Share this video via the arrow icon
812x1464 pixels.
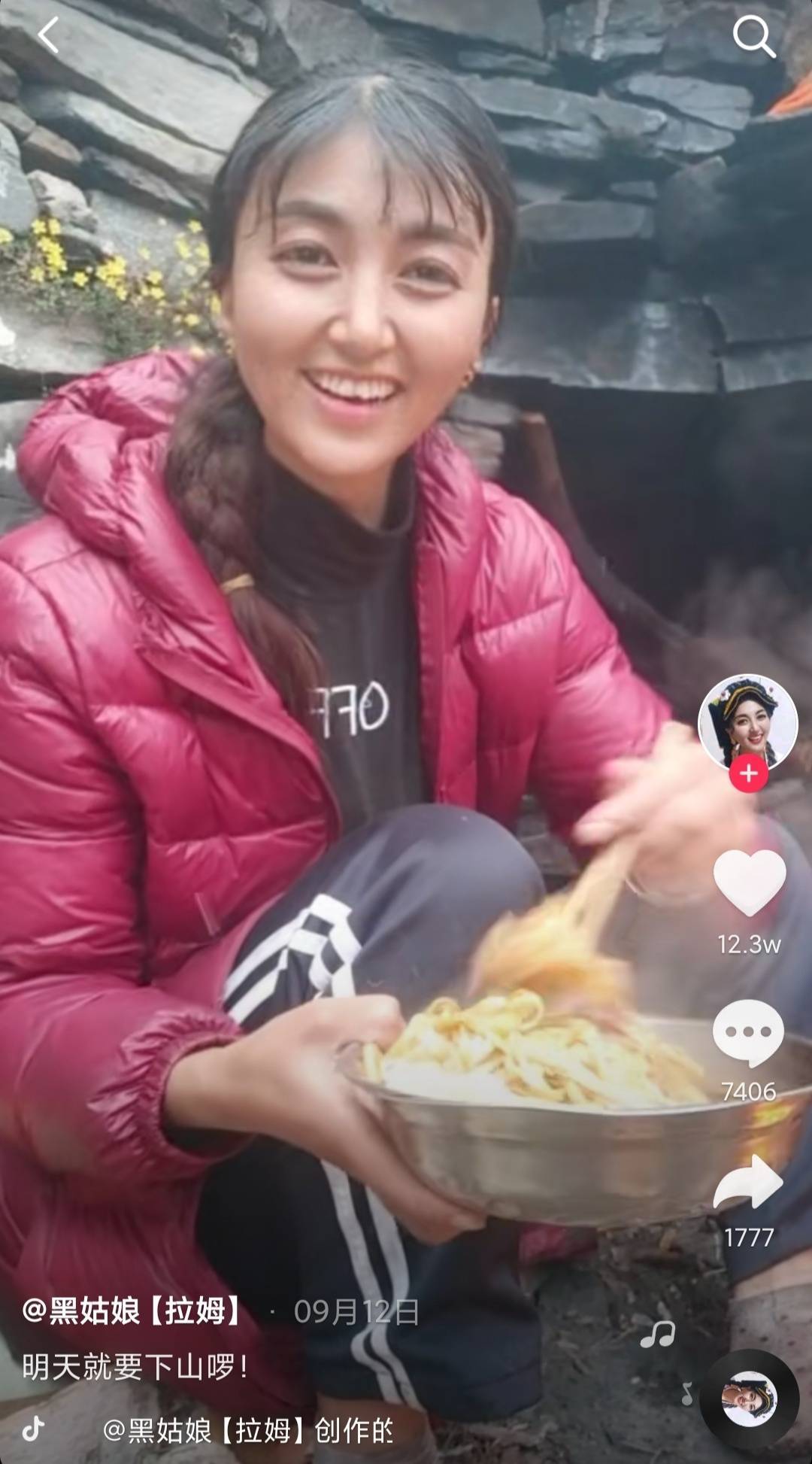(748, 1183)
